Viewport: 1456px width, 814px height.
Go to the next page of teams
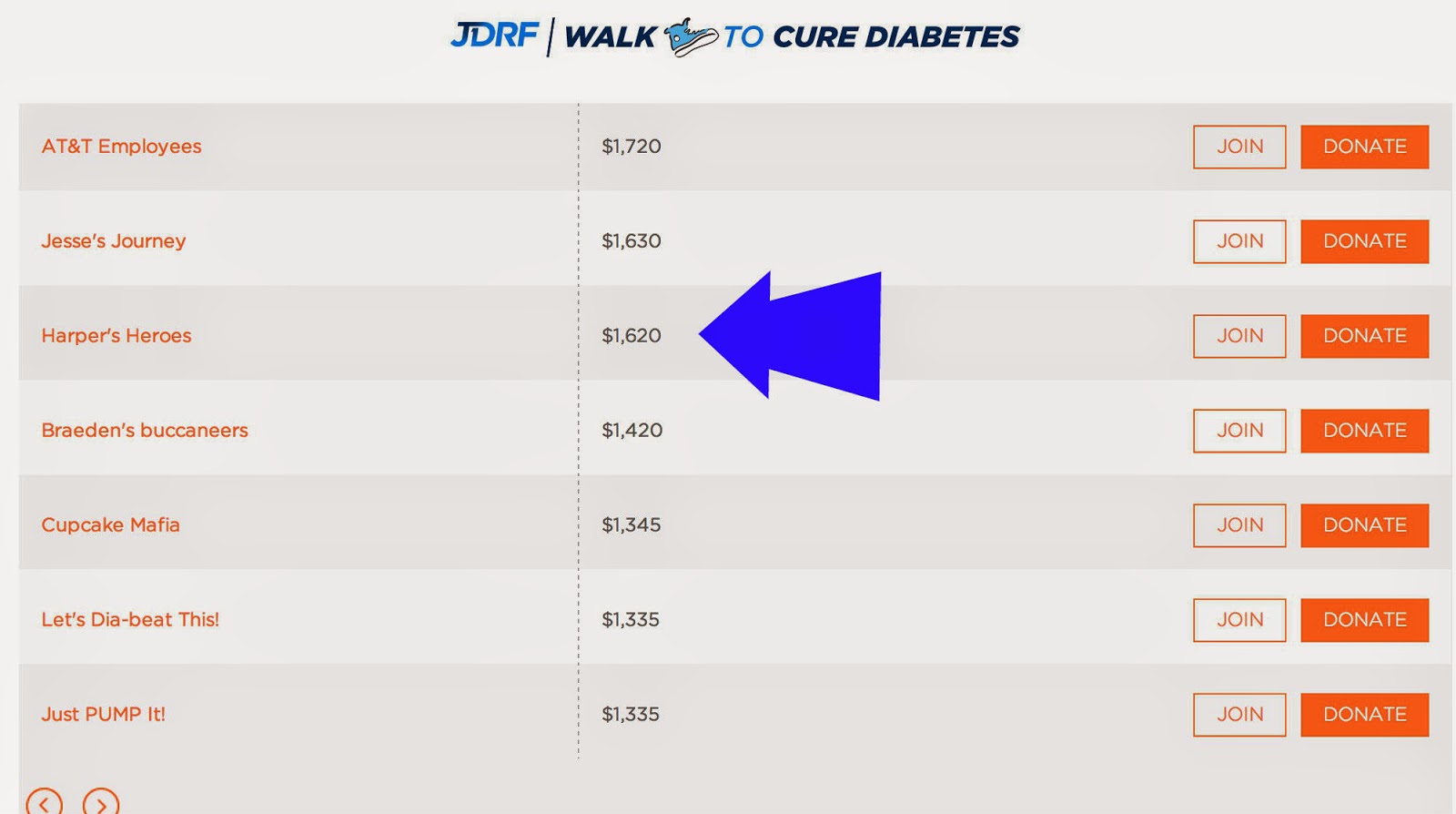coord(101,803)
